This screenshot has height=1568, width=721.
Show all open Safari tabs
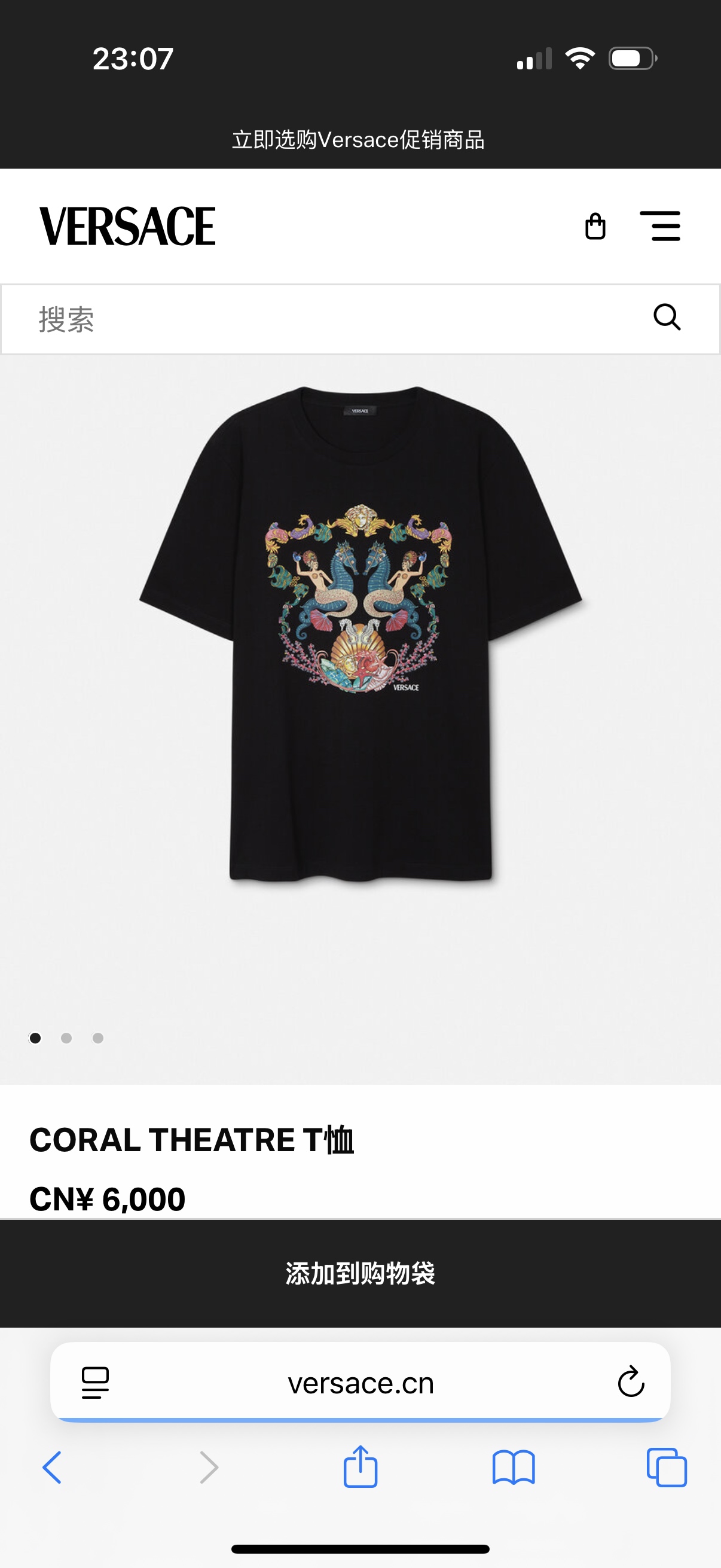[666, 1467]
